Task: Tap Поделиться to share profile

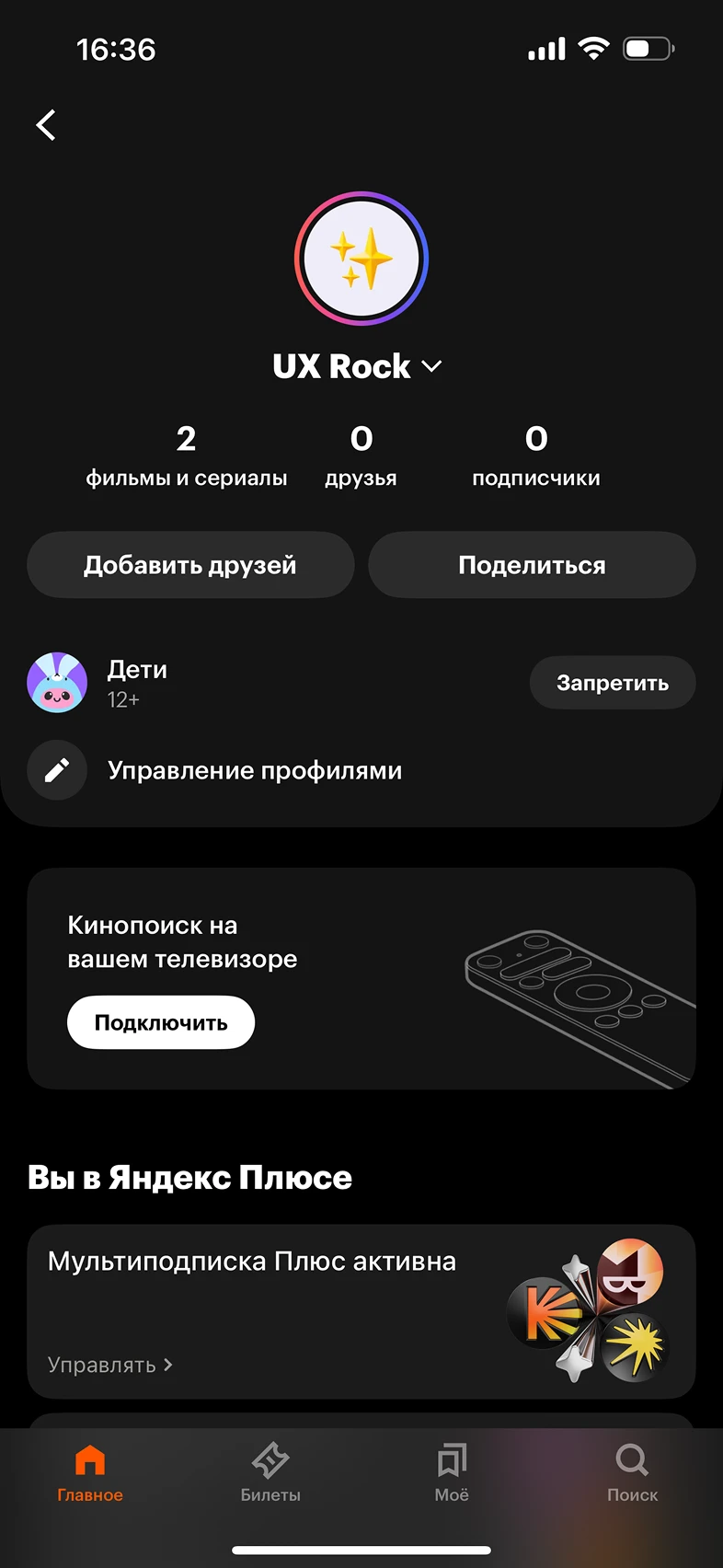Action: click(532, 565)
